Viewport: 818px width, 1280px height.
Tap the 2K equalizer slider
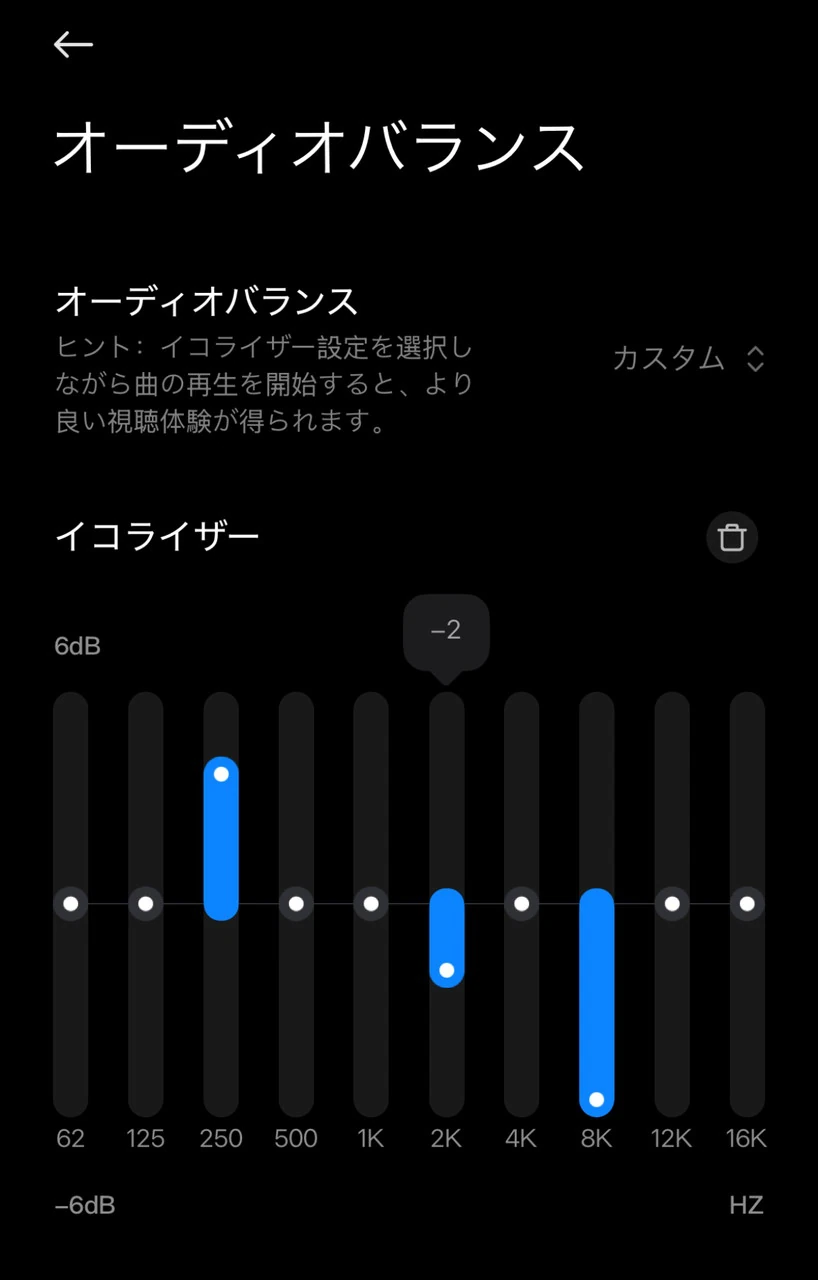click(447, 970)
